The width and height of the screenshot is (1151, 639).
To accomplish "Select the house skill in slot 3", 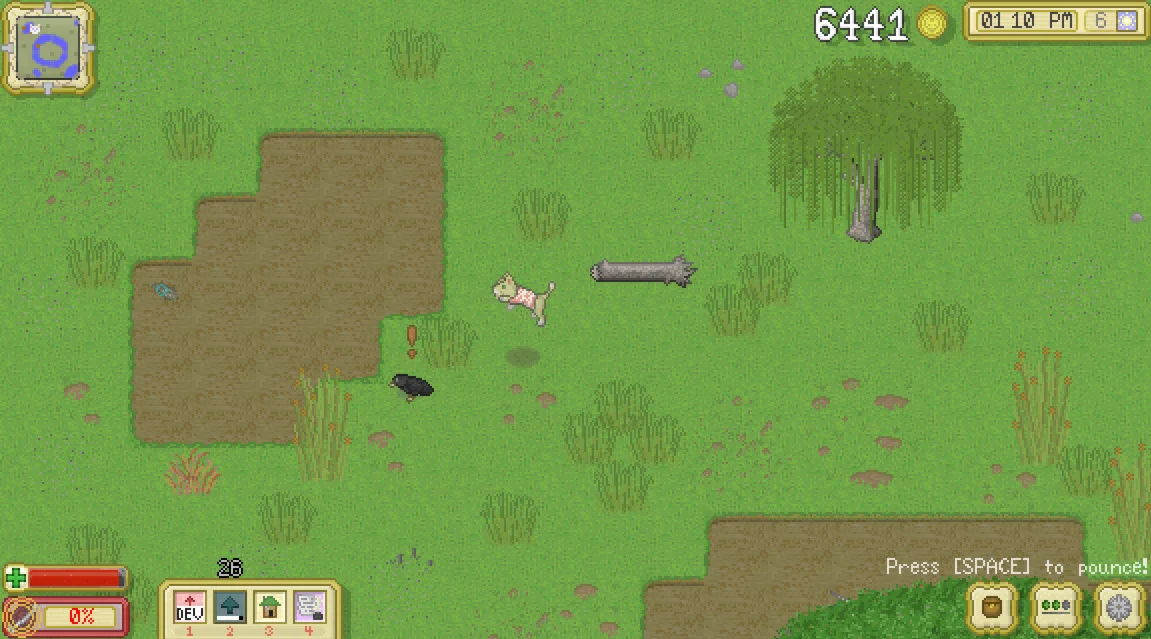I will pos(270,606).
